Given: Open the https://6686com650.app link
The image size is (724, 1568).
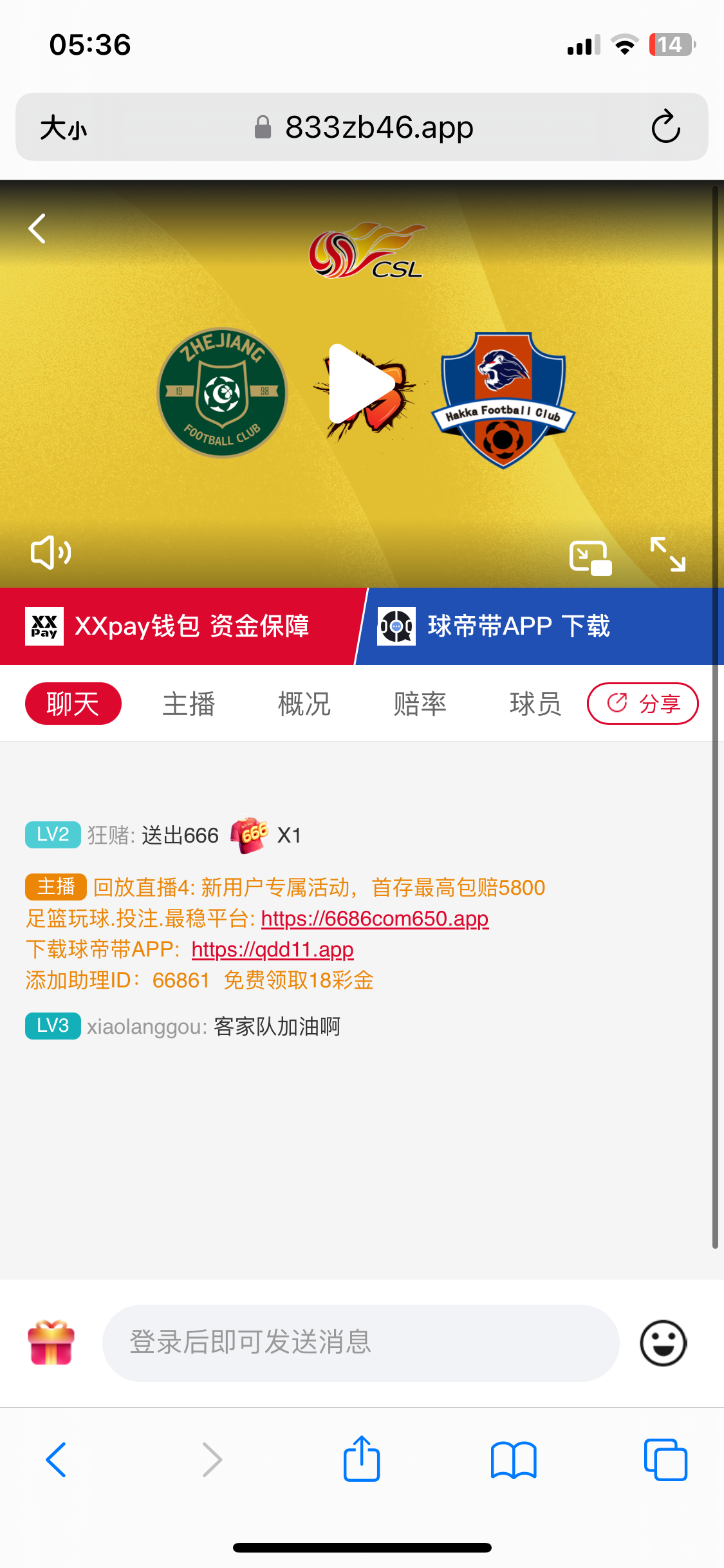Looking at the screenshot, I should (375, 919).
